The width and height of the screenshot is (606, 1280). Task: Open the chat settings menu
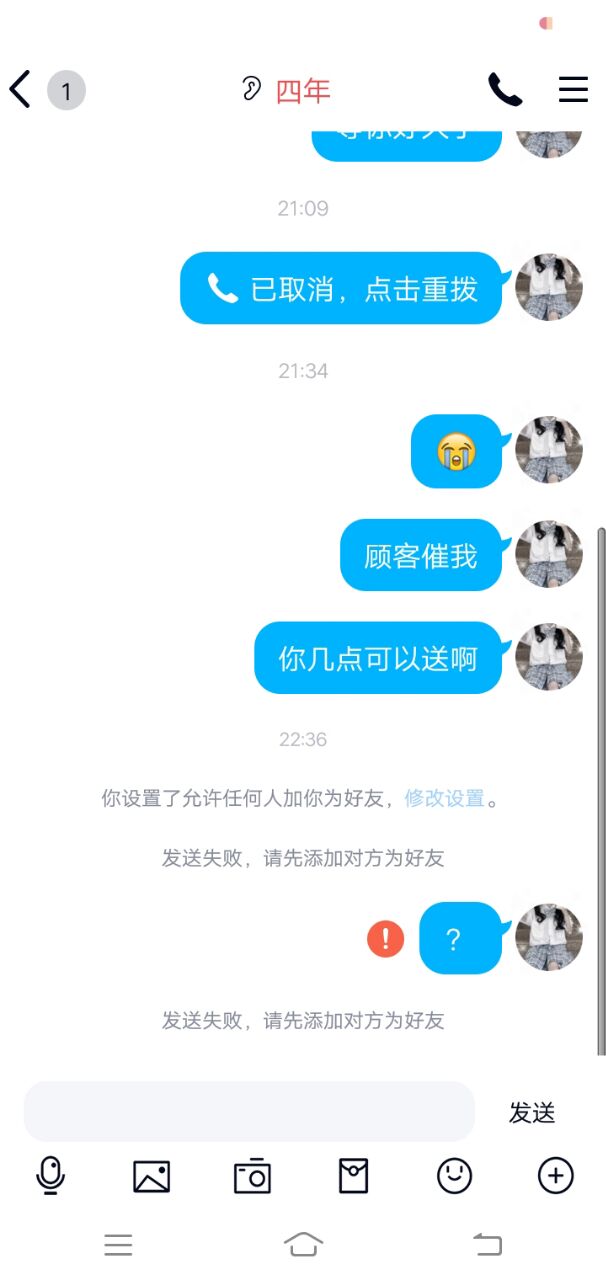pyautogui.click(x=573, y=90)
